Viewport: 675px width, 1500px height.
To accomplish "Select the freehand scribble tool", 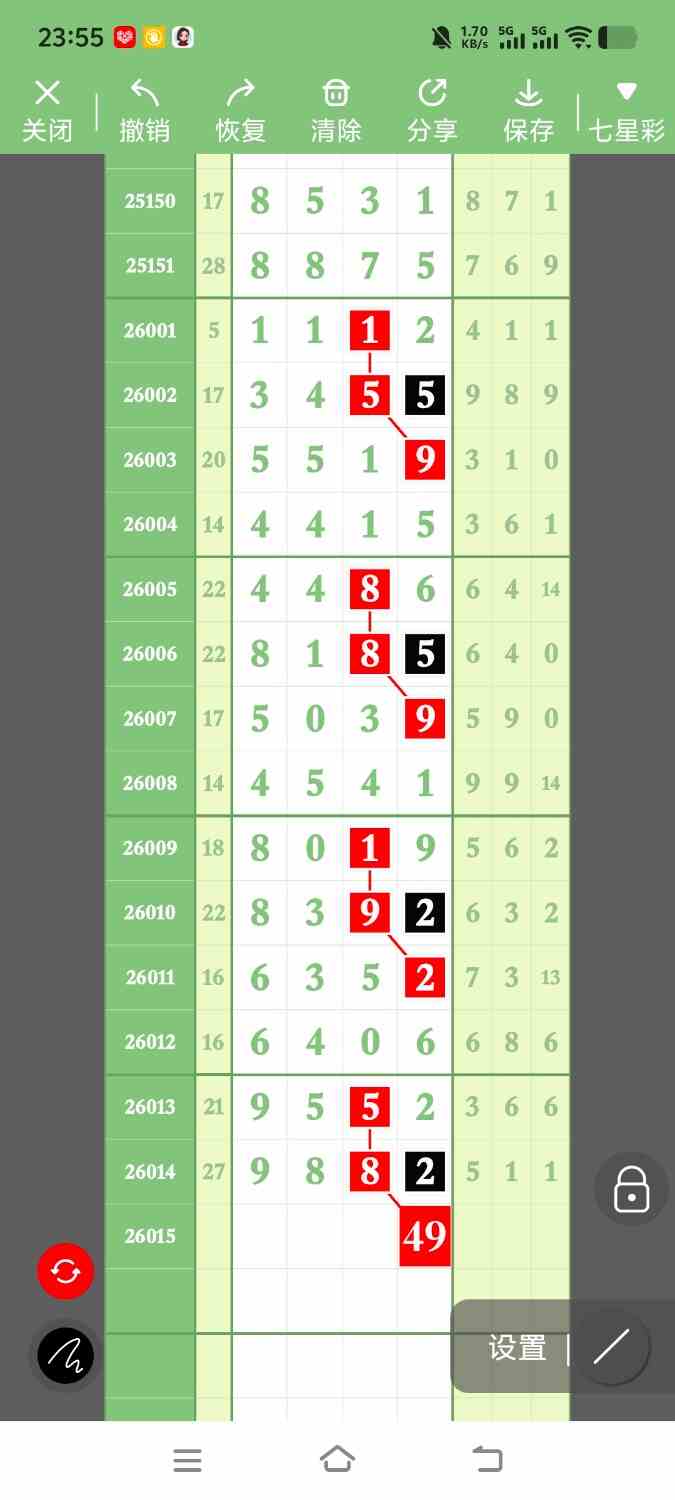I will [x=66, y=1355].
